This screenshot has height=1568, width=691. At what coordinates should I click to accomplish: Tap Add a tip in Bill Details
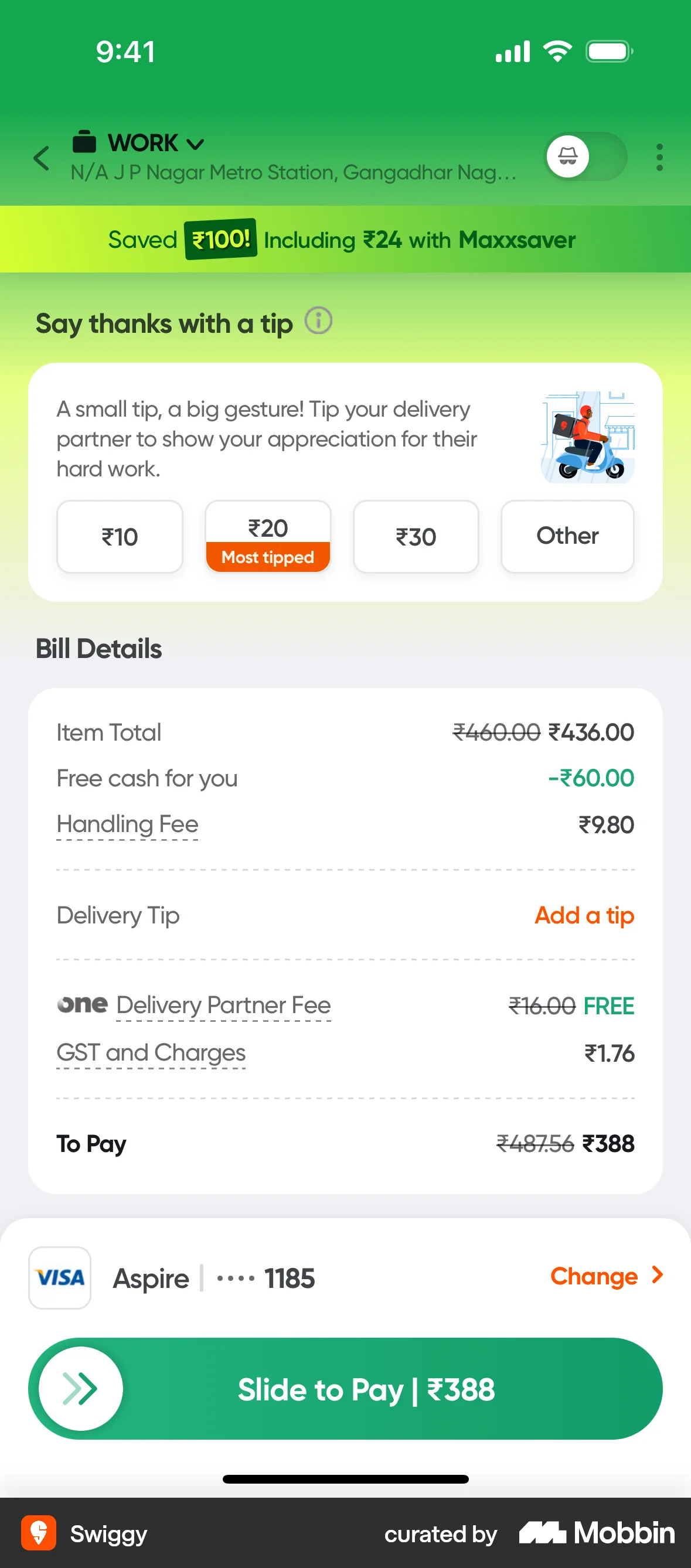pyautogui.click(x=584, y=915)
